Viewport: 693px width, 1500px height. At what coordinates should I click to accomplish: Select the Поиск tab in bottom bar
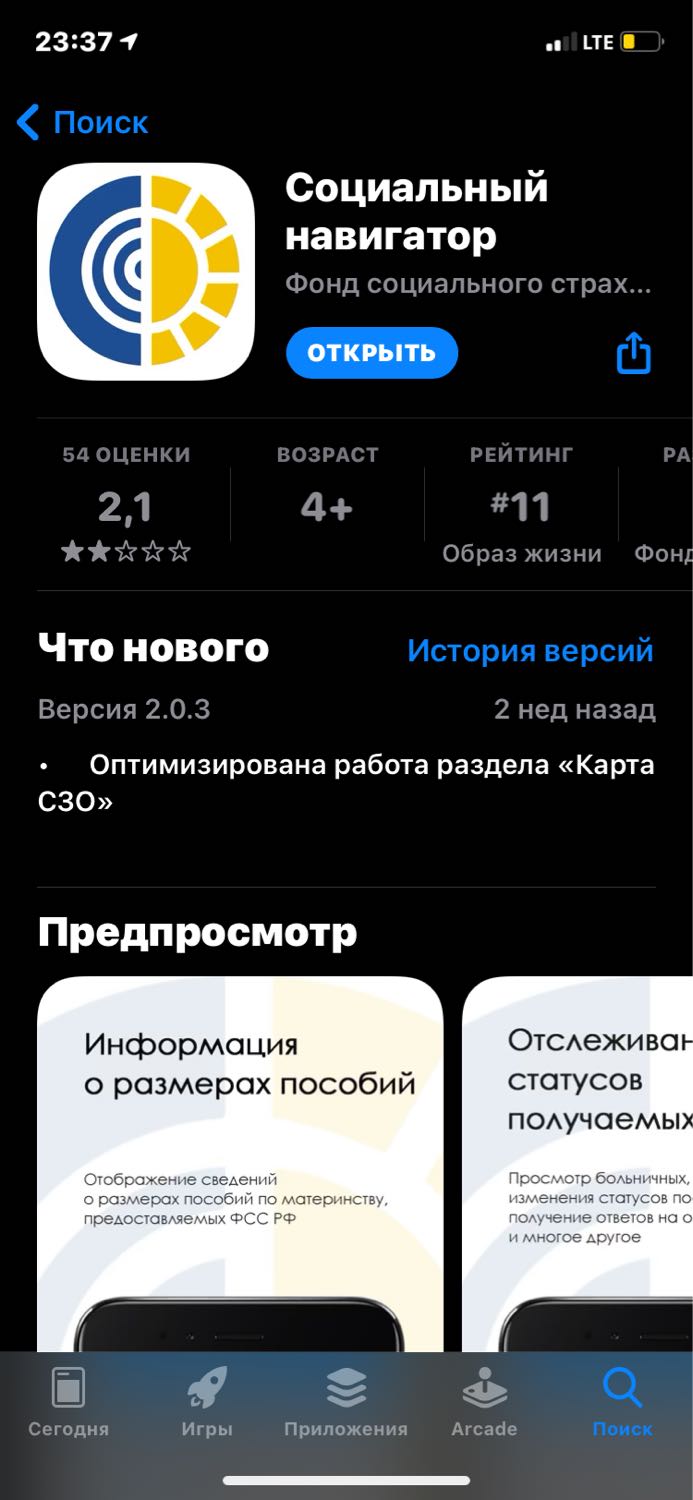pos(622,1402)
